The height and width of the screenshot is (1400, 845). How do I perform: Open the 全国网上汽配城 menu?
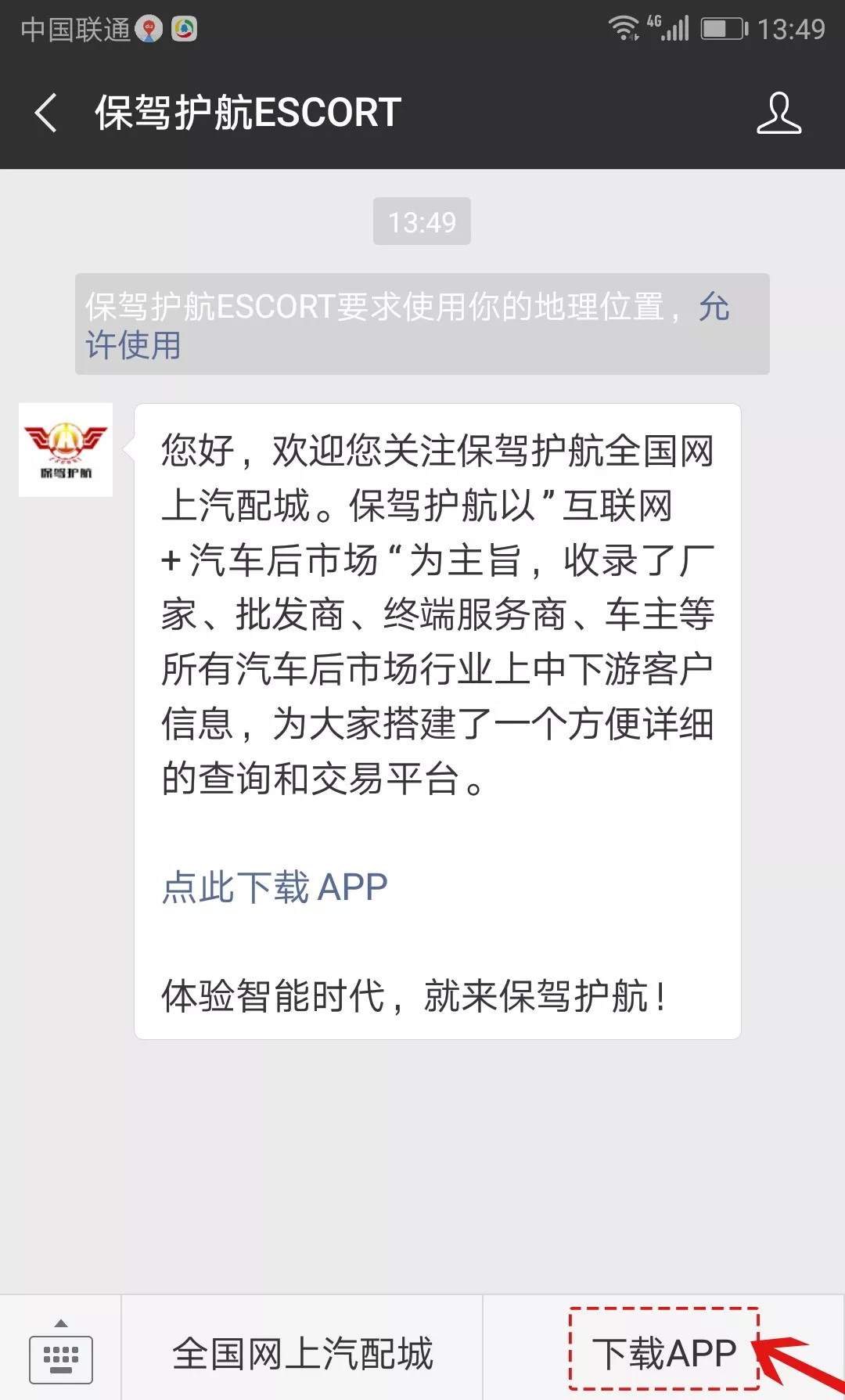click(302, 1353)
